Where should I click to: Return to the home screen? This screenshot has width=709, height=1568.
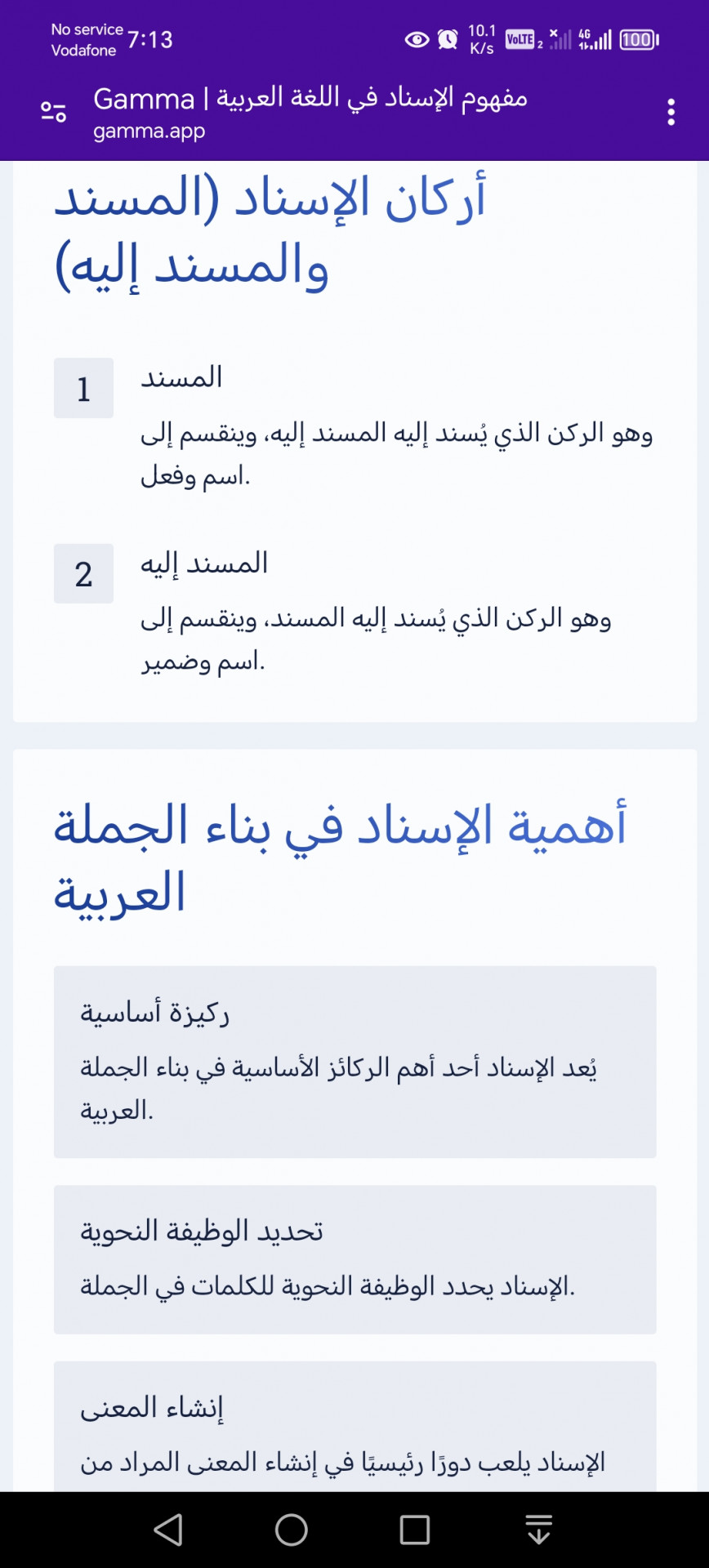[x=292, y=1530]
